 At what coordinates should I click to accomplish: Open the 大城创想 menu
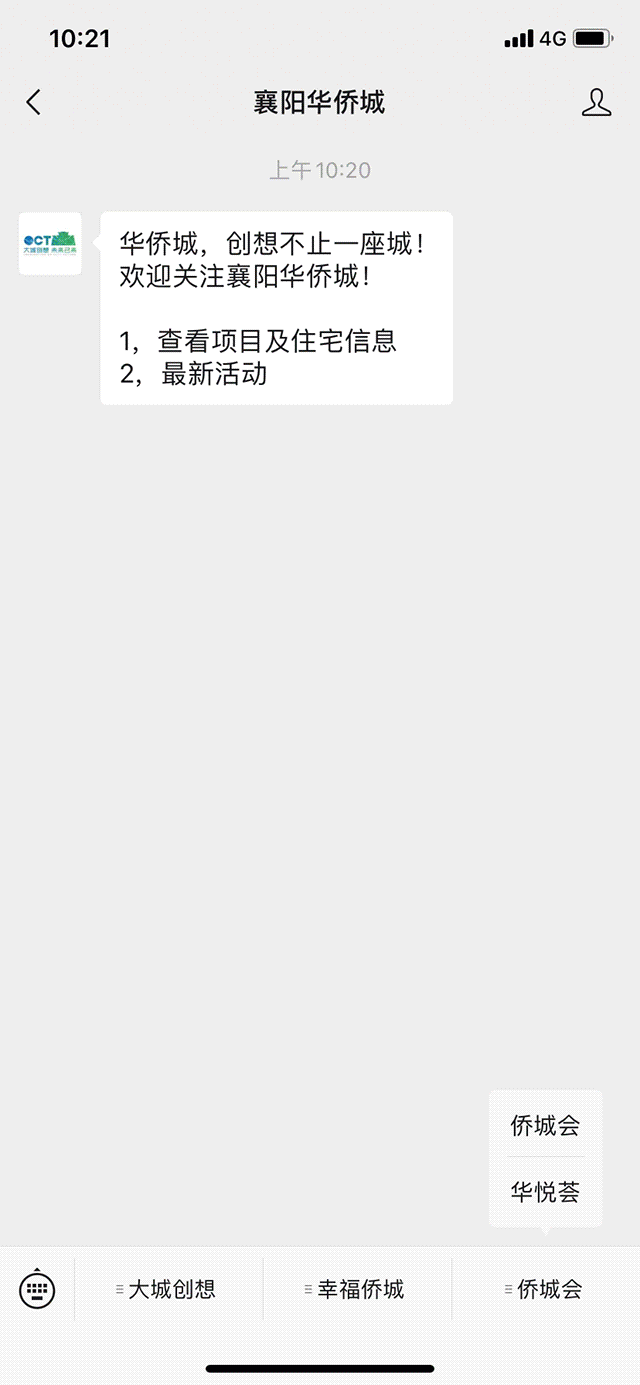tap(168, 1289)
